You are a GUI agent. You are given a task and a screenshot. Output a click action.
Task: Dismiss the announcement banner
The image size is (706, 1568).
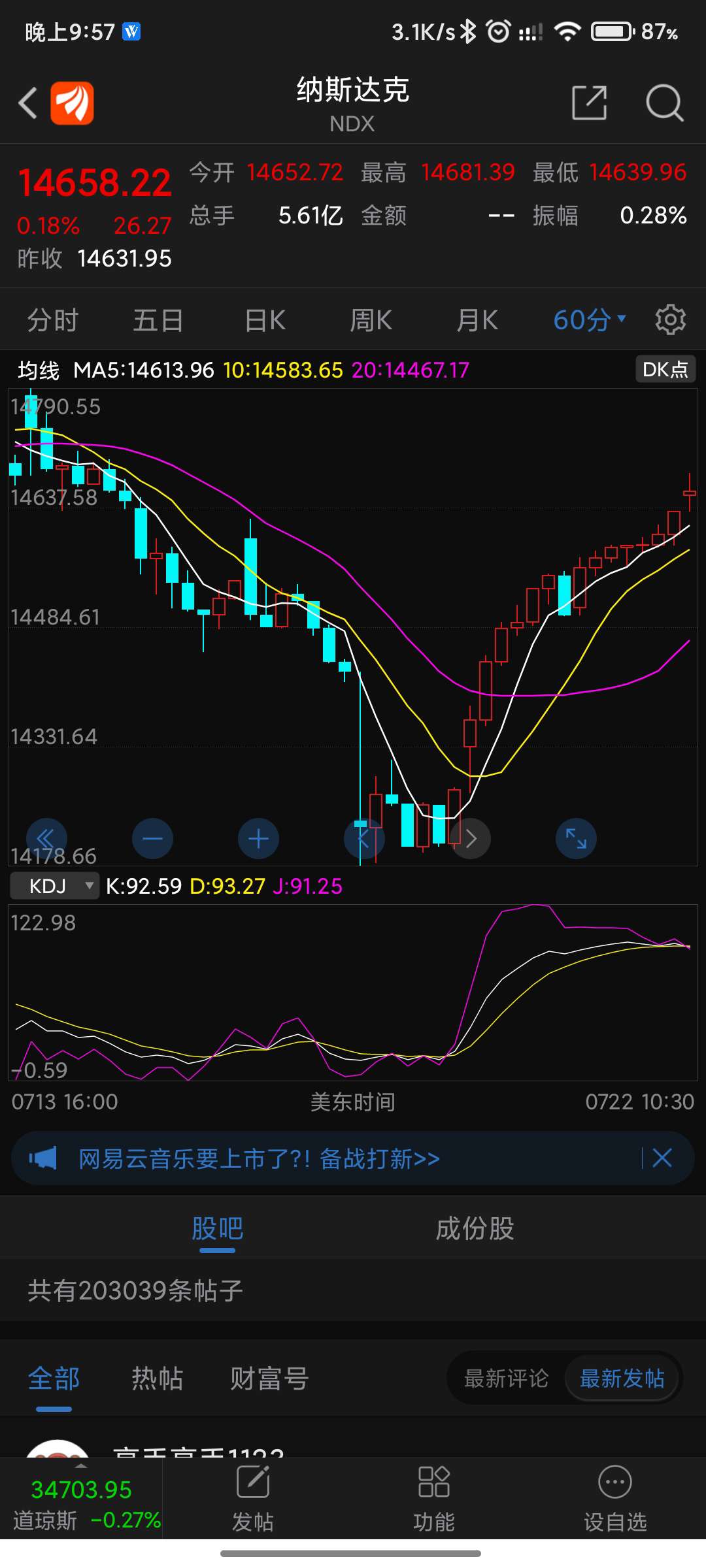(661, 1158)
